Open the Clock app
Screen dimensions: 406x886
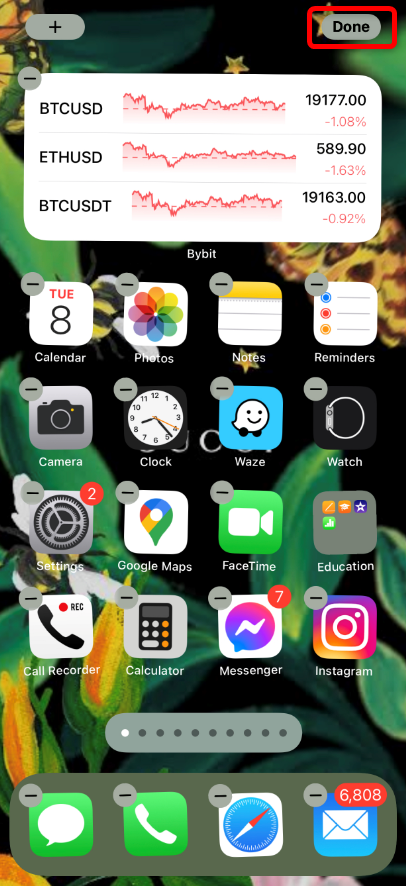[x=155, y=418]
